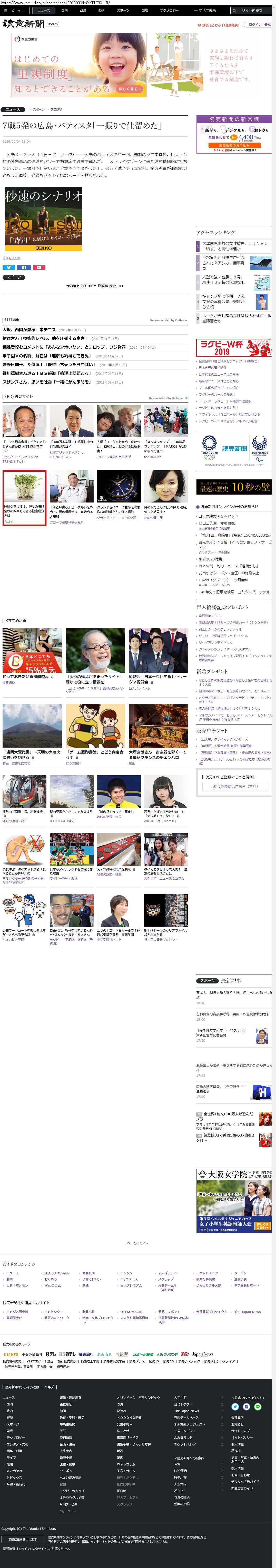The width and height of the screenshot is (276, 1568).
Task: Open the 渋野日向子 9位浮上 headline
Action: click(x=49, y=365)
